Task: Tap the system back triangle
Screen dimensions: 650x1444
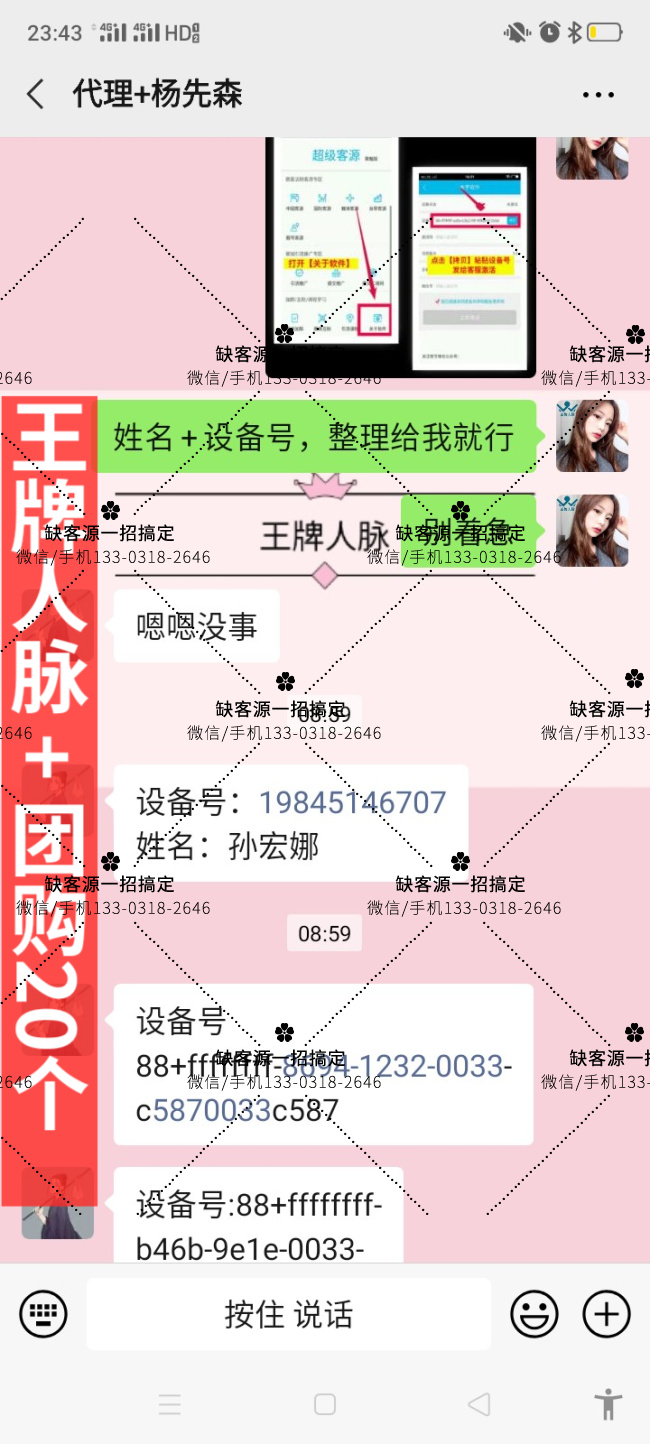Action: point(479,1404)
